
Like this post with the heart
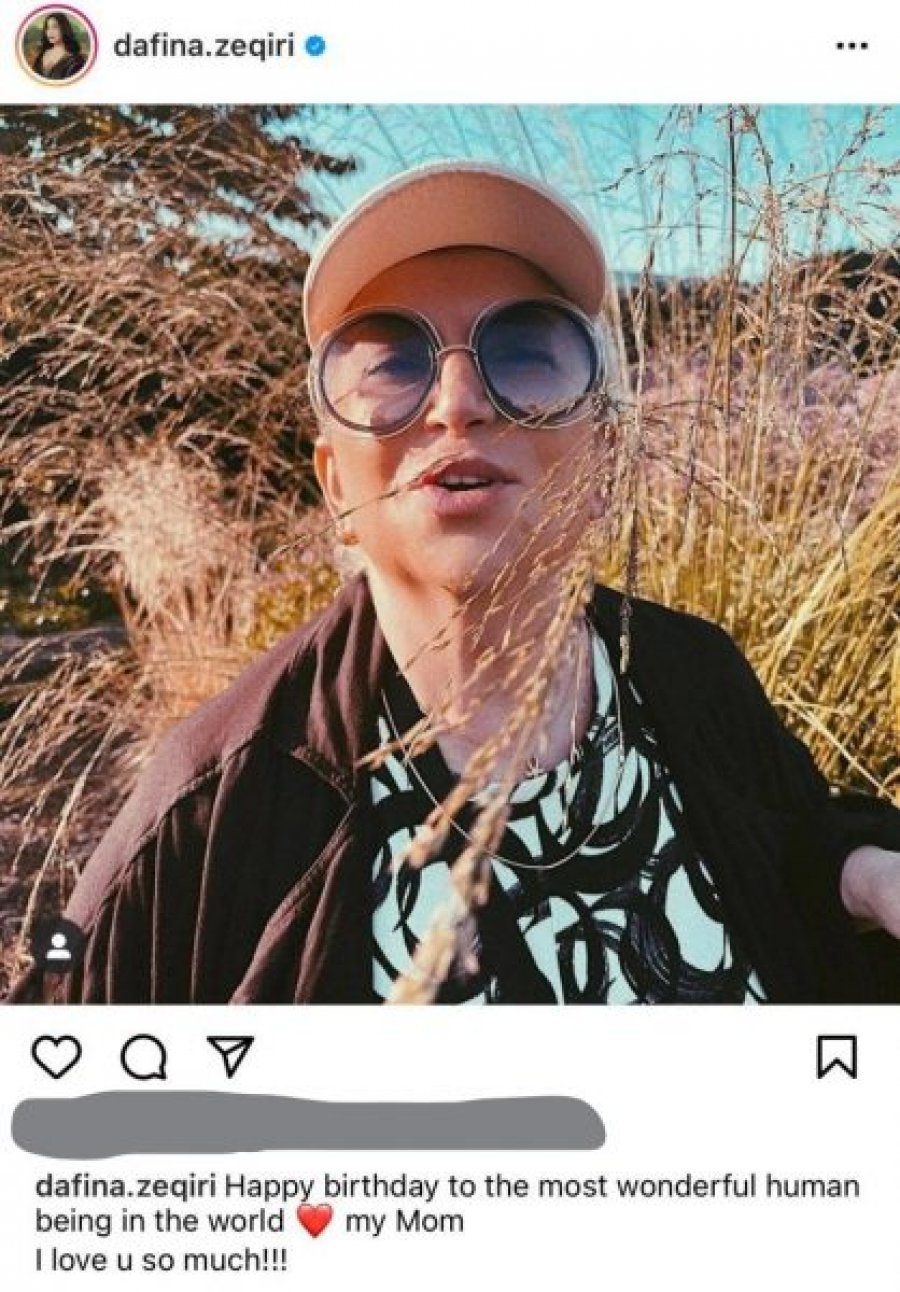(x=56, y=1057)
